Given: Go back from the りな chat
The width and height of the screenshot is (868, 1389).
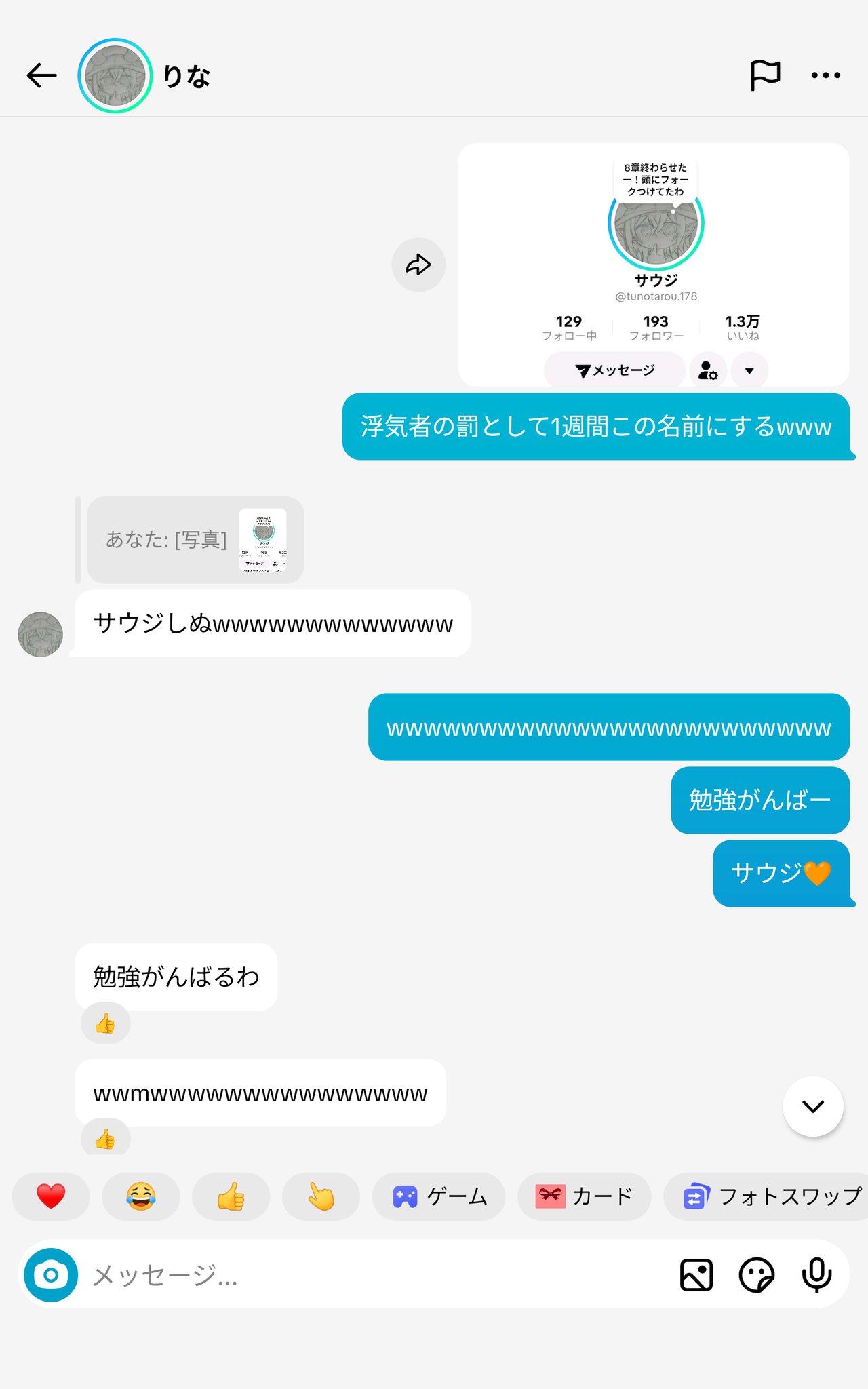Looking at the screenshot, I should click(x=41, y=75).
